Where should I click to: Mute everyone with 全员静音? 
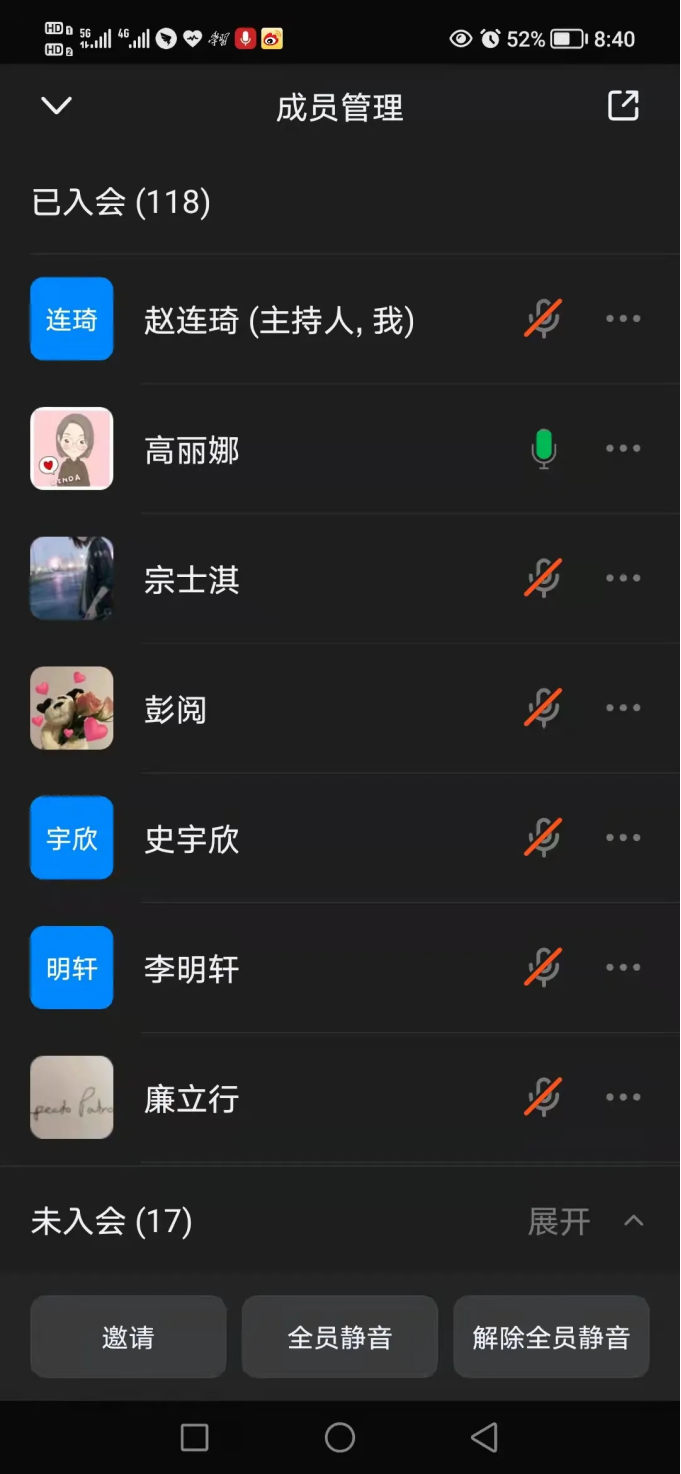(340, 1337)
